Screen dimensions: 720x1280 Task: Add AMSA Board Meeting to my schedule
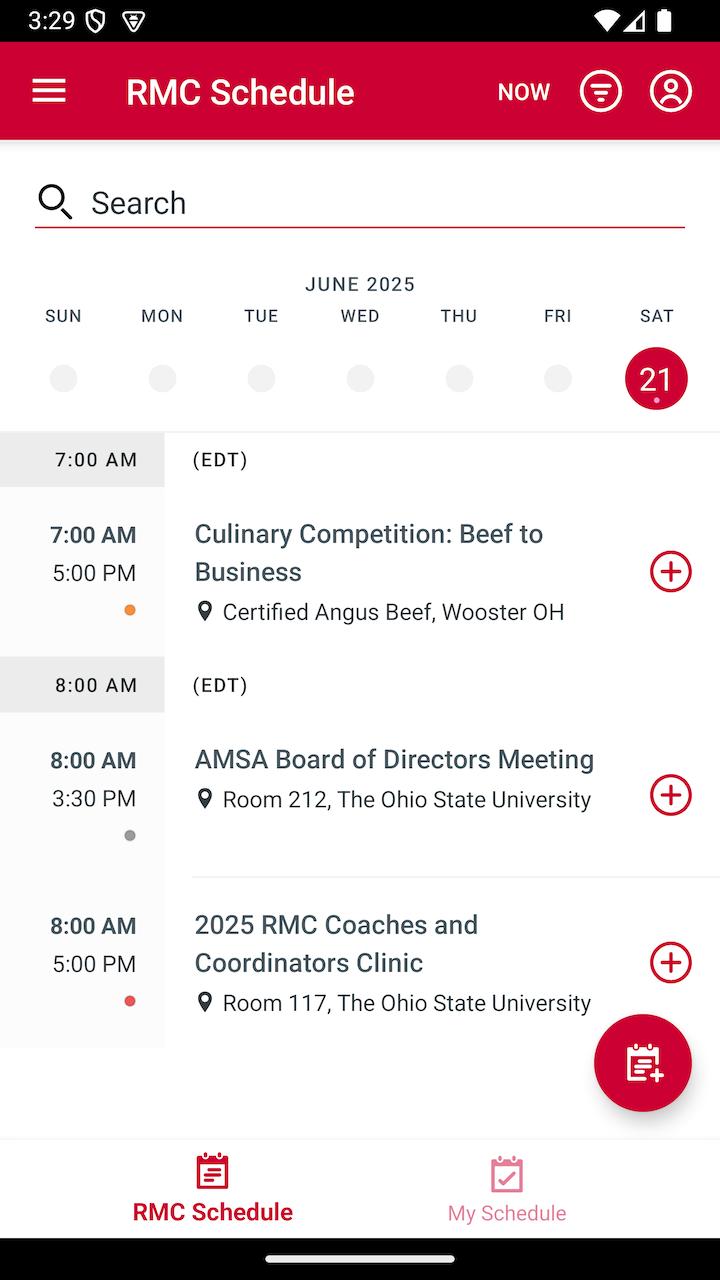[670, 795]
